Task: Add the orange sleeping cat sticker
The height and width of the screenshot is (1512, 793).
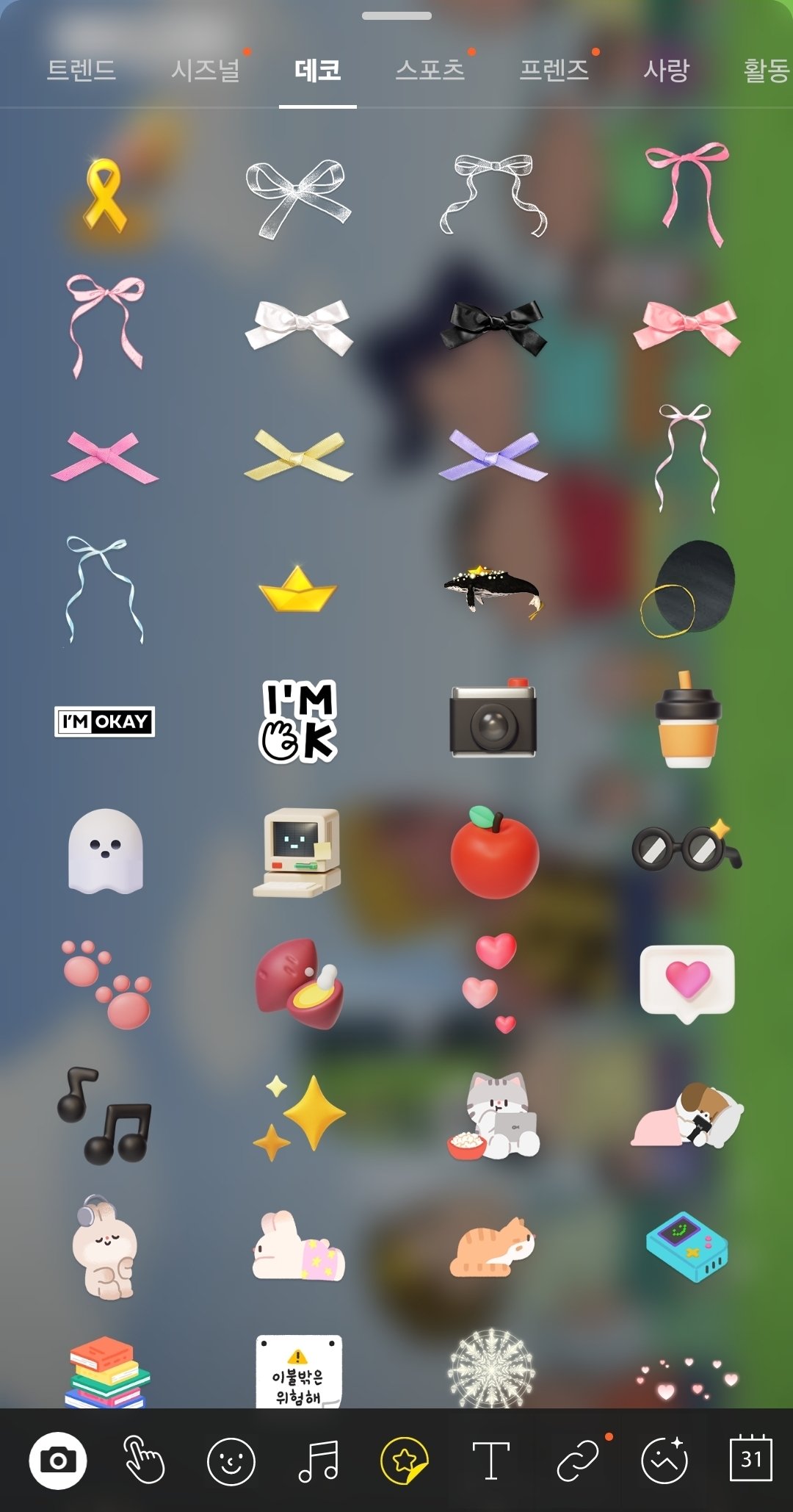Action: click(x=492, y=1247)
